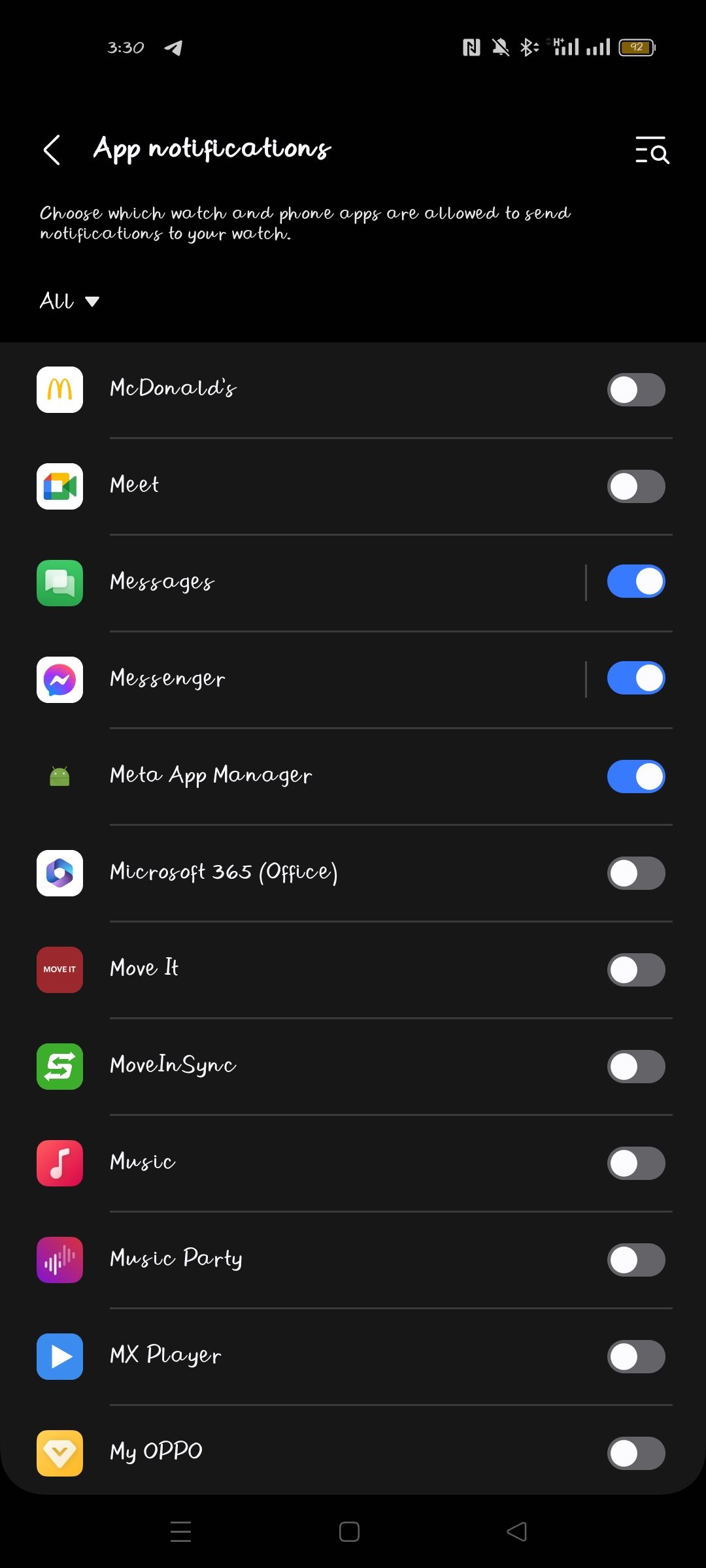This screenshot has width=706, height=1568.
Task: Disable notifications for Messages
Action: click(635, 582)
